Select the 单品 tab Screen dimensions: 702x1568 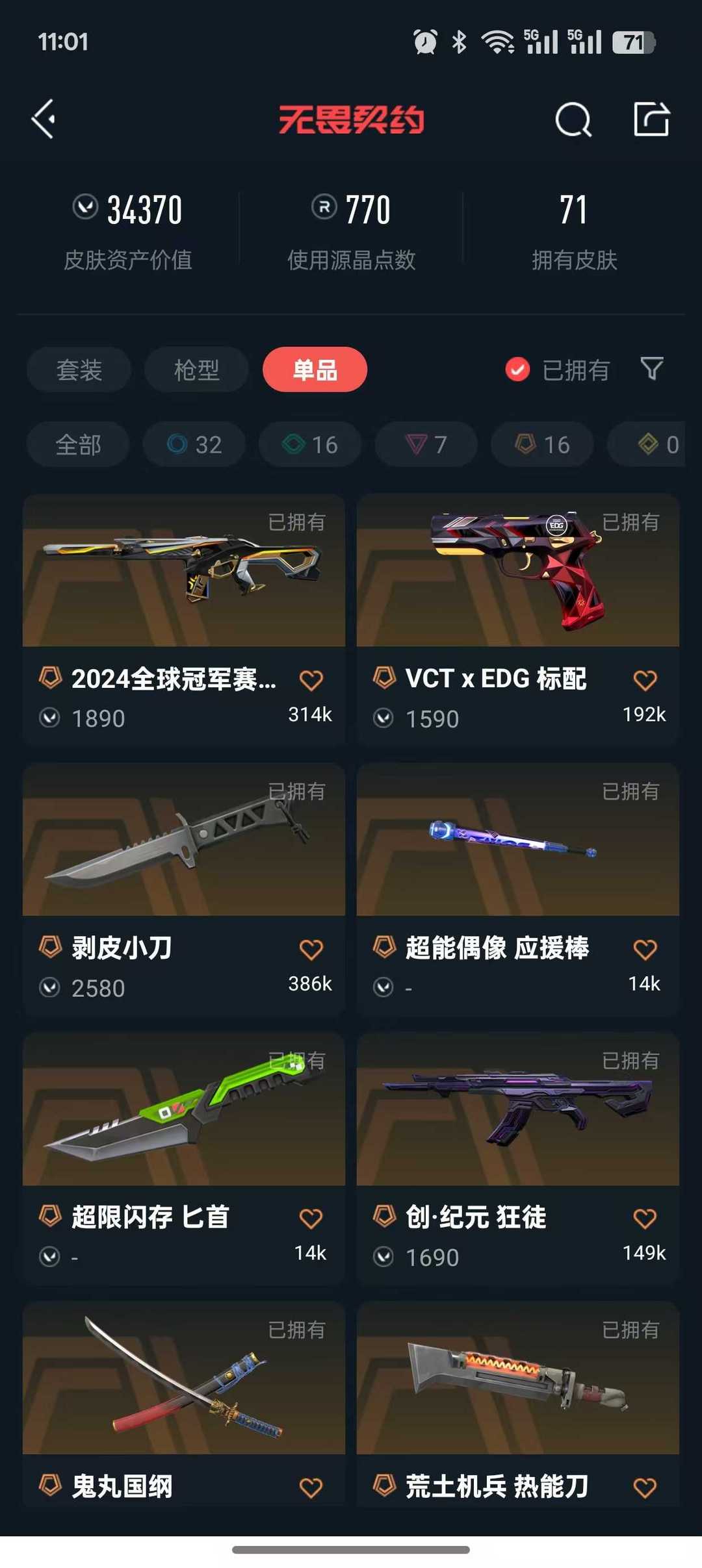(x=315, y=370)
